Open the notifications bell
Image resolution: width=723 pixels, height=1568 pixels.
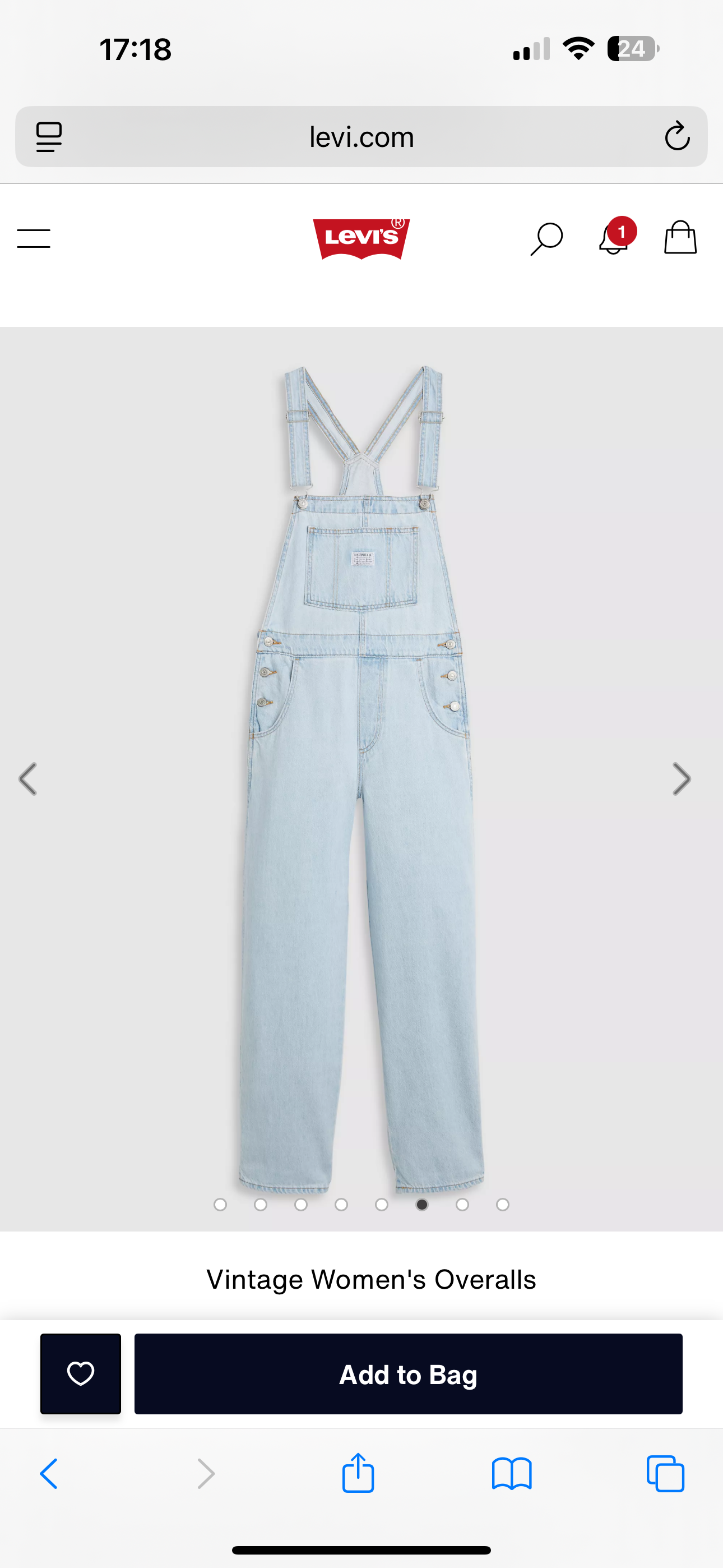[614, 238]
